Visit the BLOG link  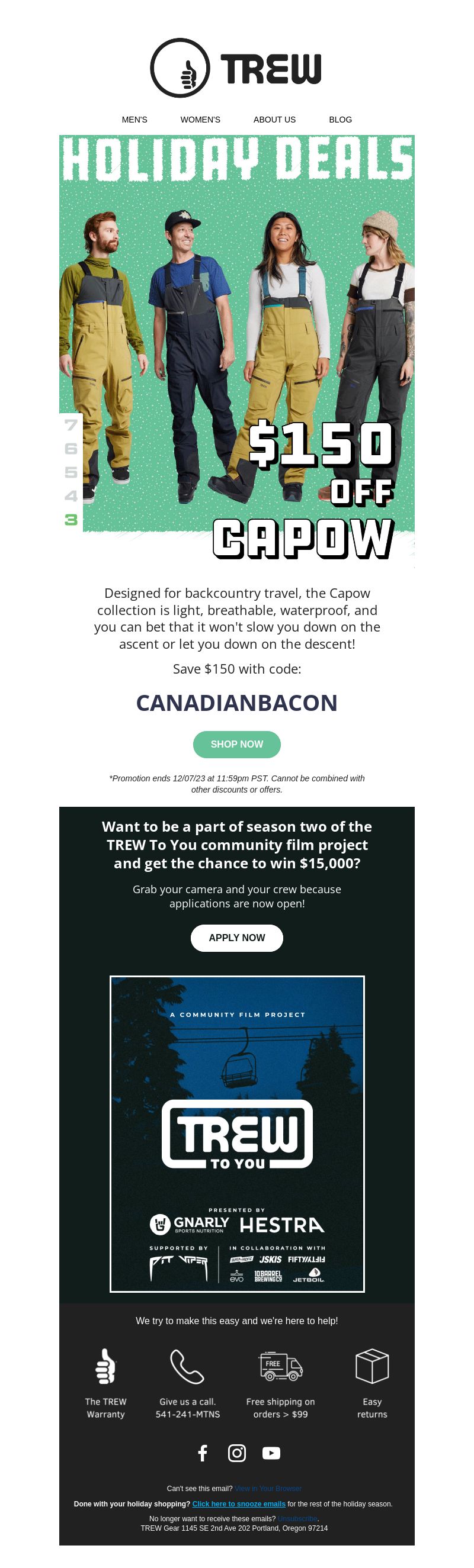coord(340,120)
